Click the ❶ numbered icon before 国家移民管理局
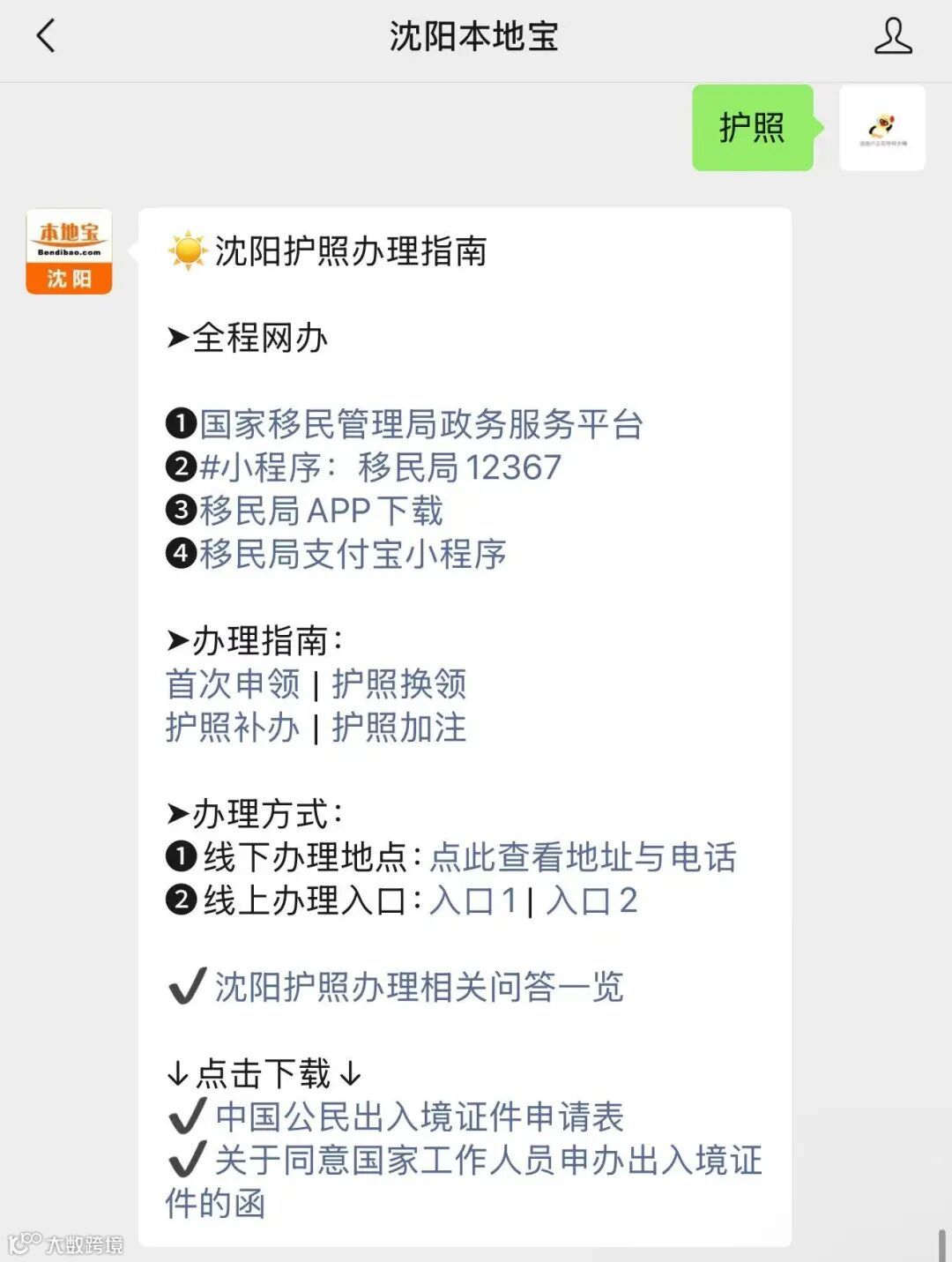Image resolution: width=952 pixels, height=1262 pixels. point(180,423)
